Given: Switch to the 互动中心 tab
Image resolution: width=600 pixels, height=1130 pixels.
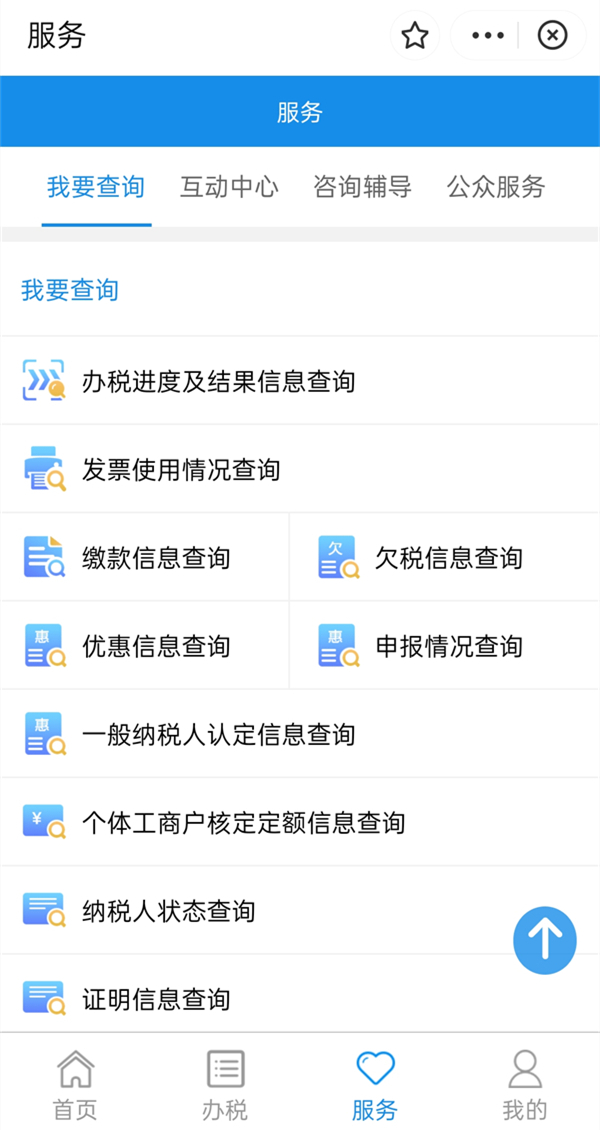Looking at the screenshot, I should click(x=229, y=187).
